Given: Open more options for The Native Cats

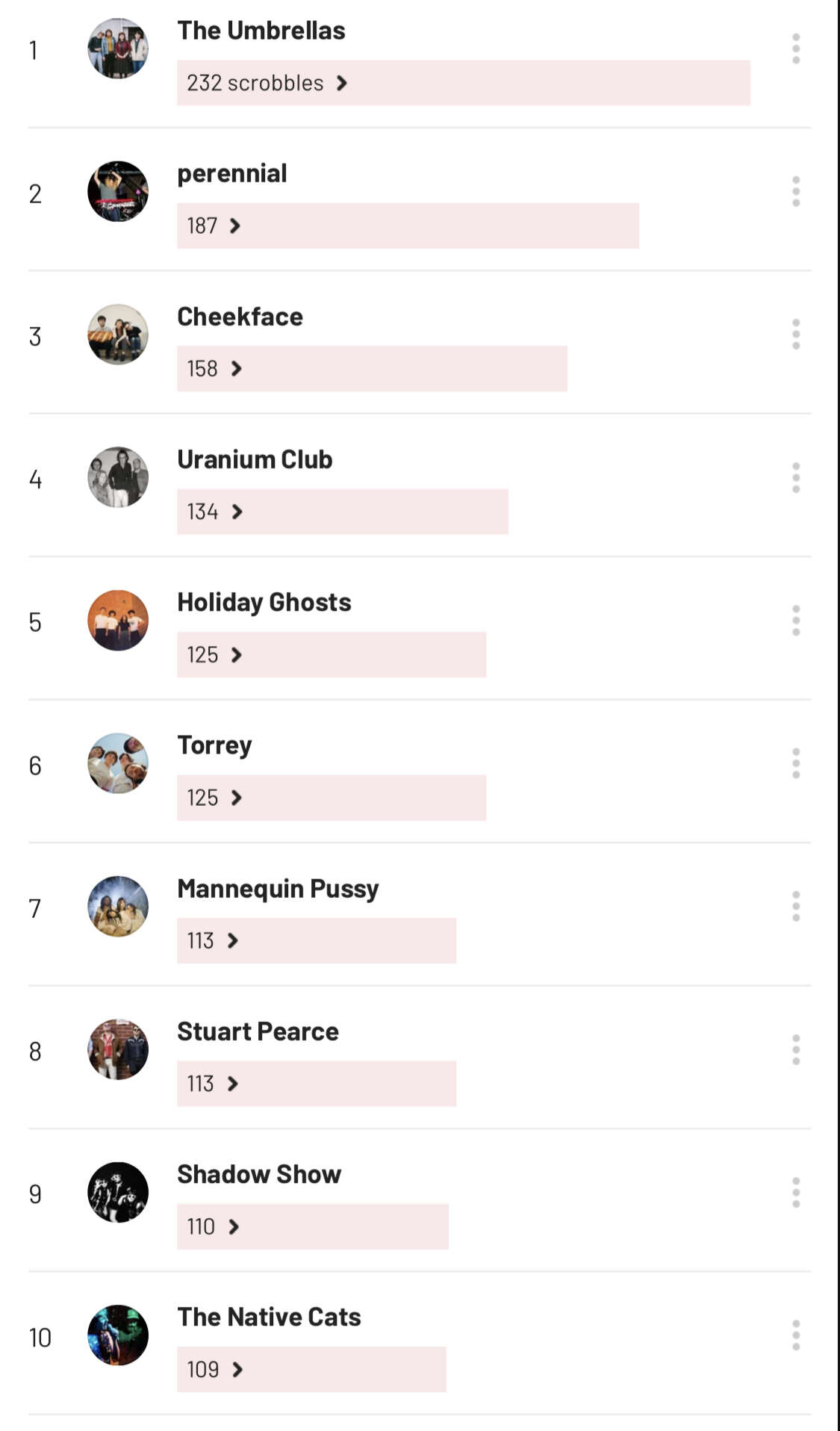Looking at the screenshot, I should click(796, 1335).
